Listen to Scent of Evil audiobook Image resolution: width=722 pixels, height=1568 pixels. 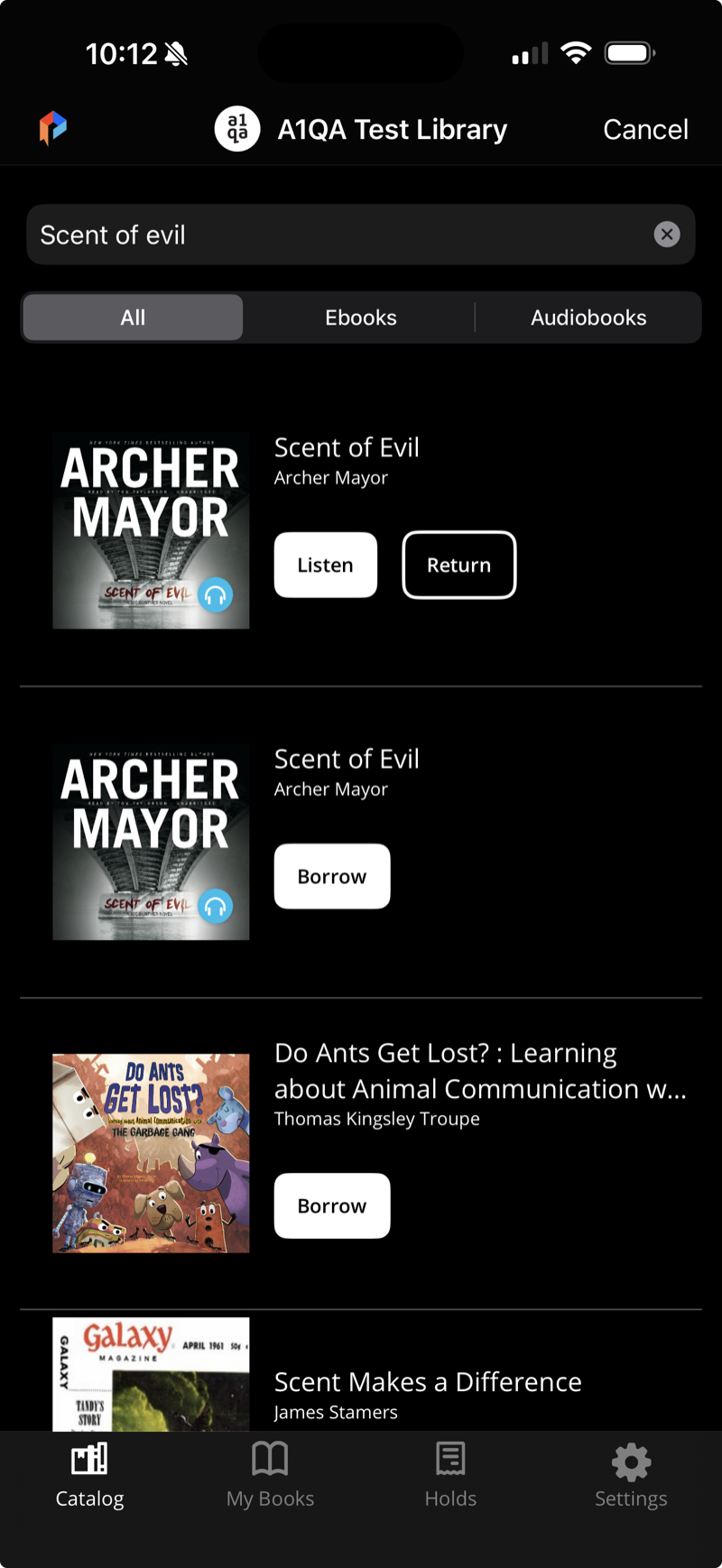[325, 565]
